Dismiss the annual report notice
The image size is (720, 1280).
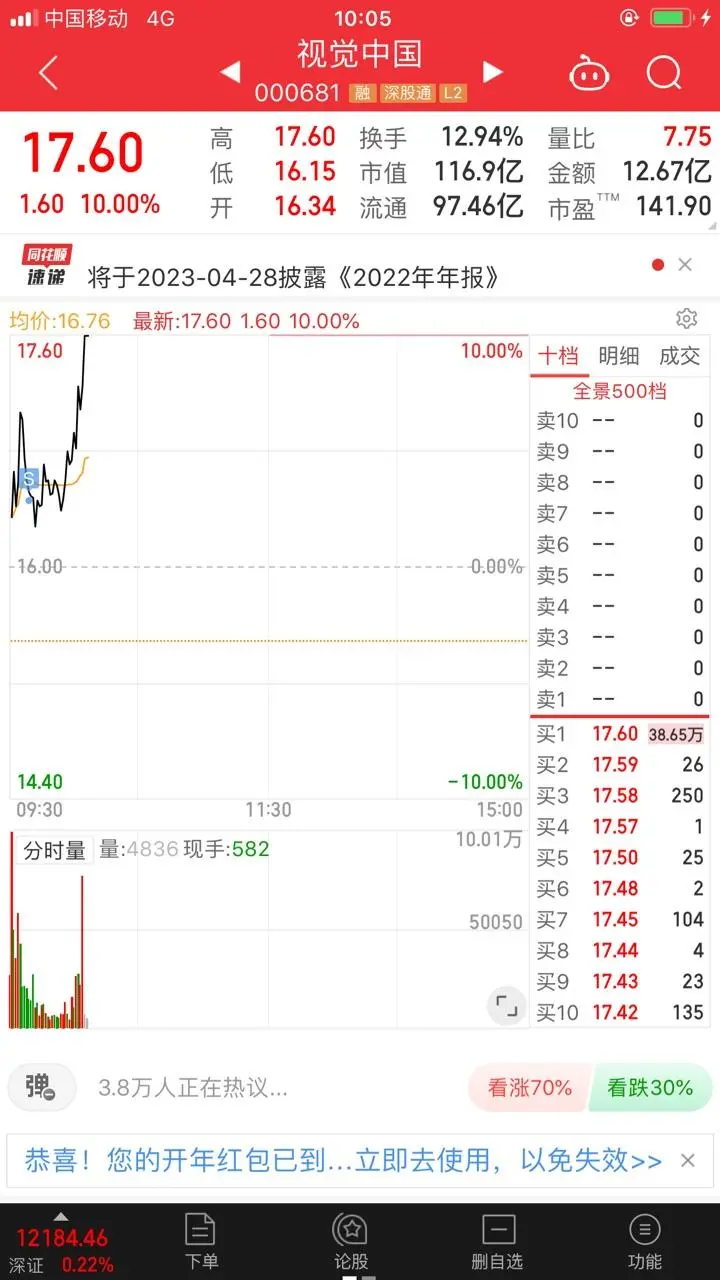(685, 265)
